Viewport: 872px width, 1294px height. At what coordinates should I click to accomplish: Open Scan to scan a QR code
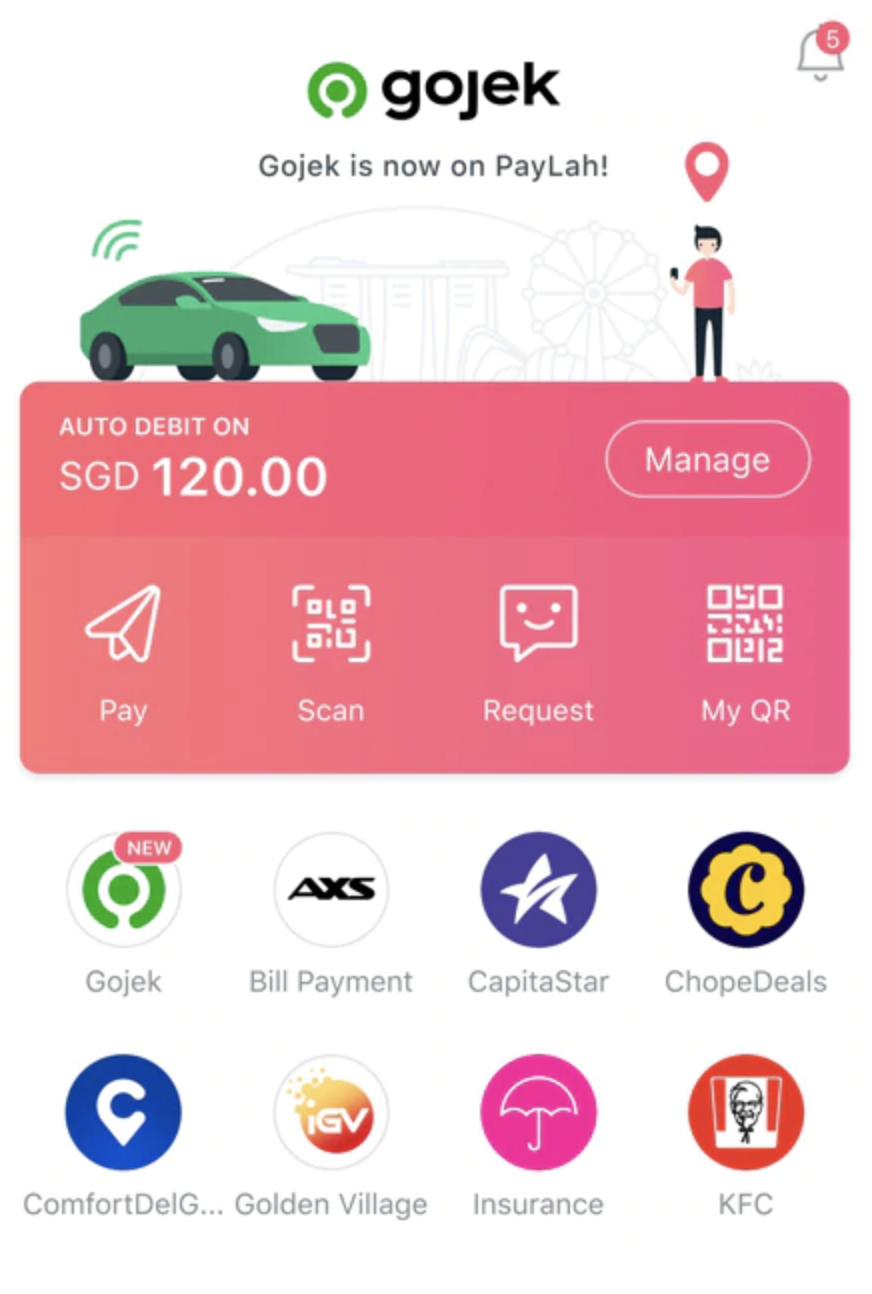[x=331, y=652]
